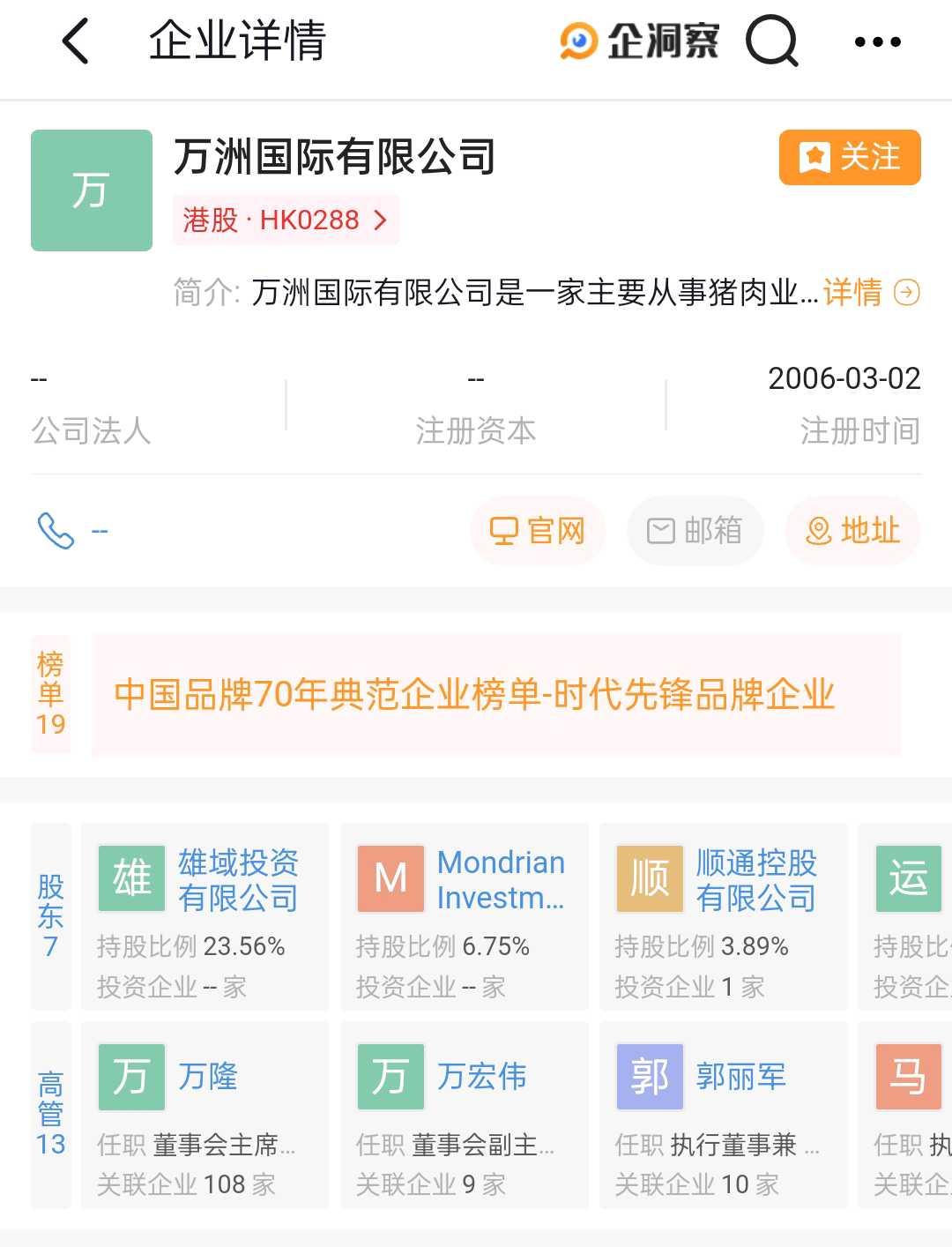Tap the green 万 company logo avatar
The height and width of the screenshot is (1247, 952).
coord(91,188)
